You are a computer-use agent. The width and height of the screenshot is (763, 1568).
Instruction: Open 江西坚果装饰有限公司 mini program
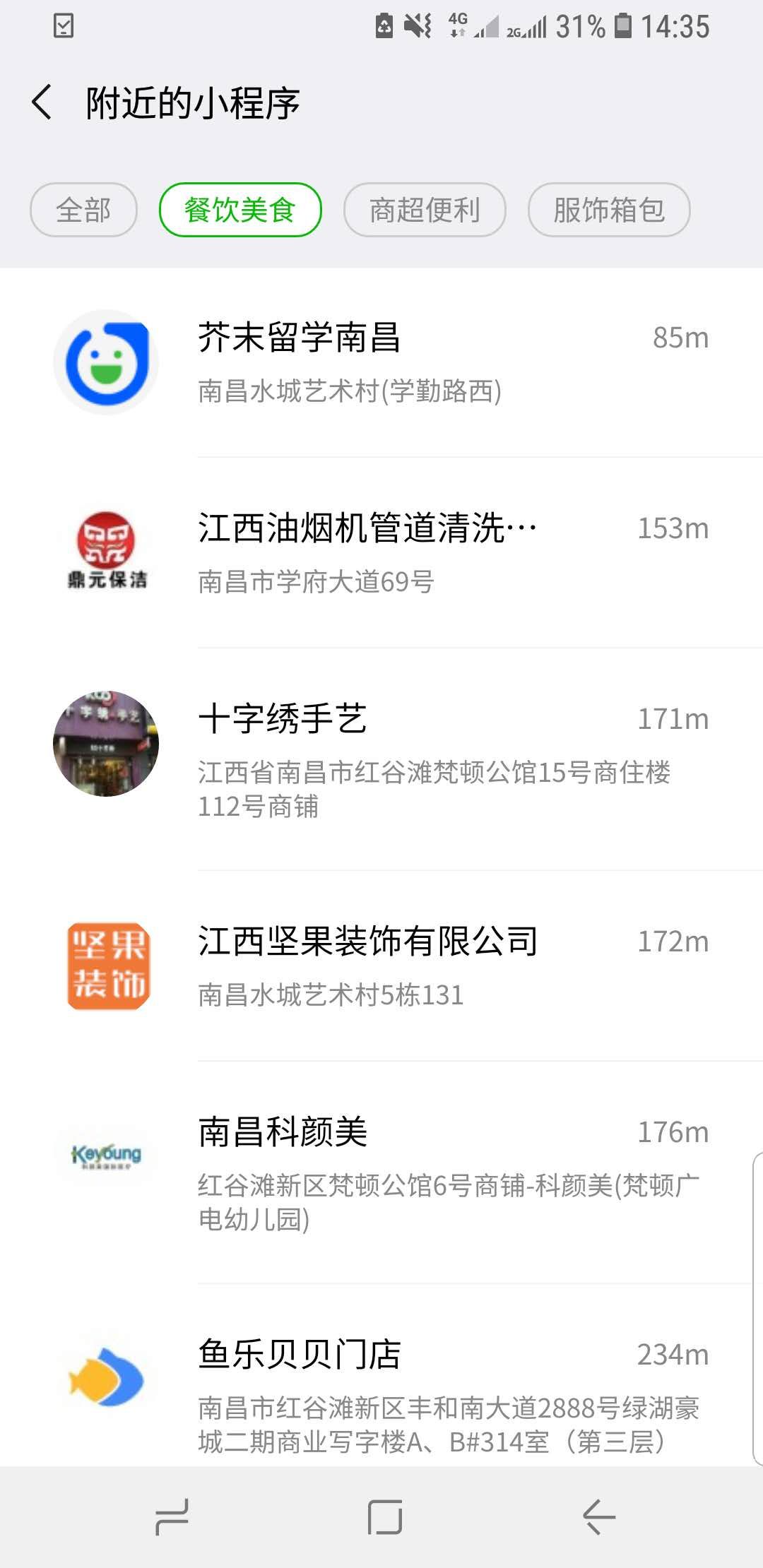click(x=381, y=966)
